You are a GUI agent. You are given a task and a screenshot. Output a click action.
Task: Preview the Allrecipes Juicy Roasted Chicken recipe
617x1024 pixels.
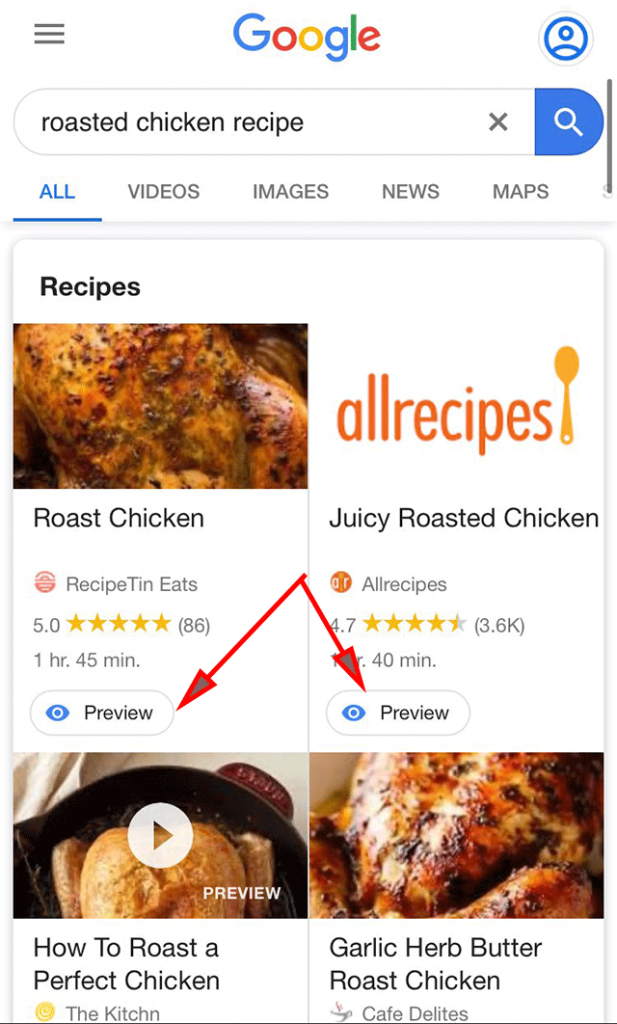(x=398, y=713)
